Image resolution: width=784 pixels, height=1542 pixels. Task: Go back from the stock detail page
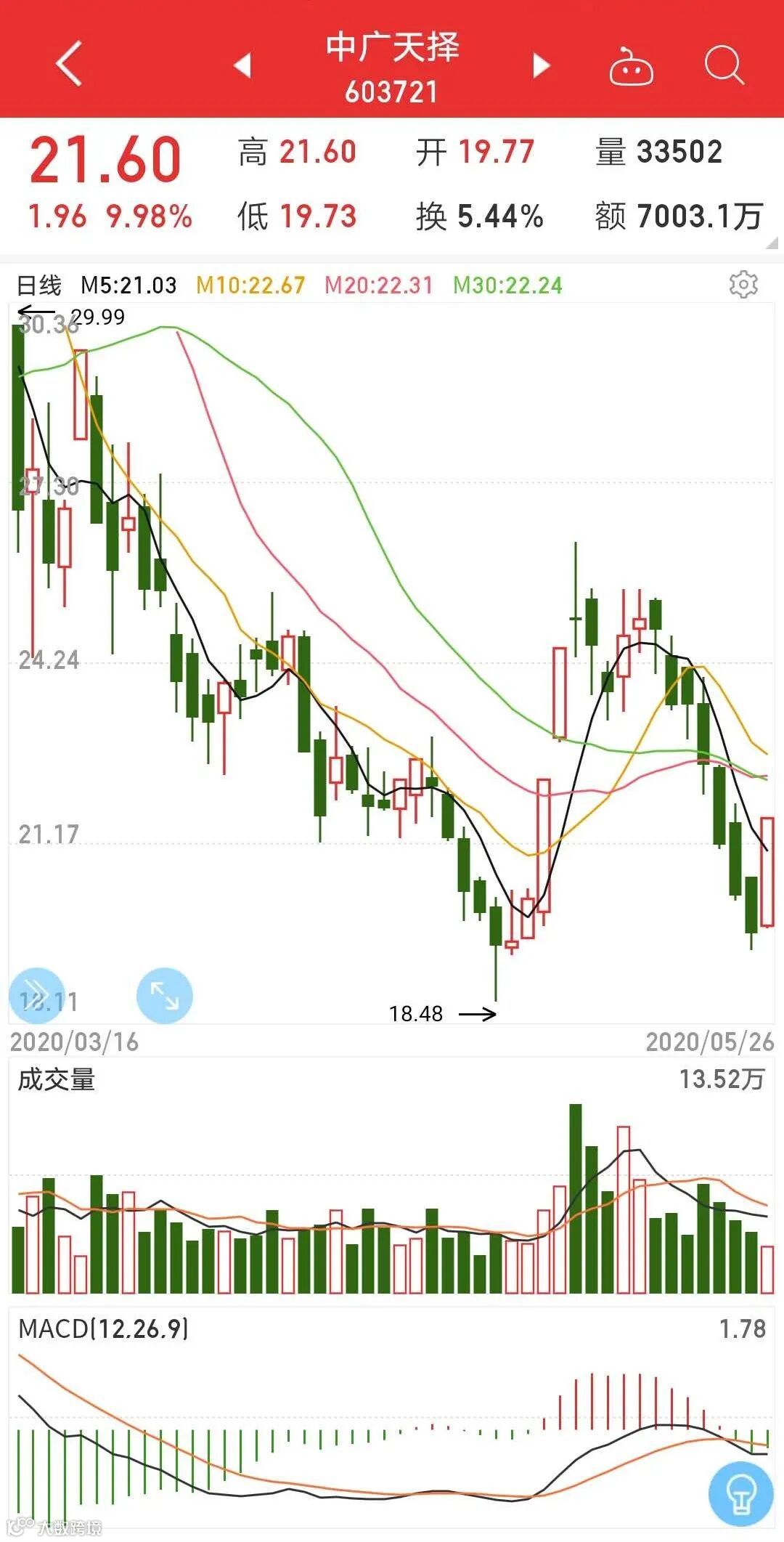coord(69,65)
